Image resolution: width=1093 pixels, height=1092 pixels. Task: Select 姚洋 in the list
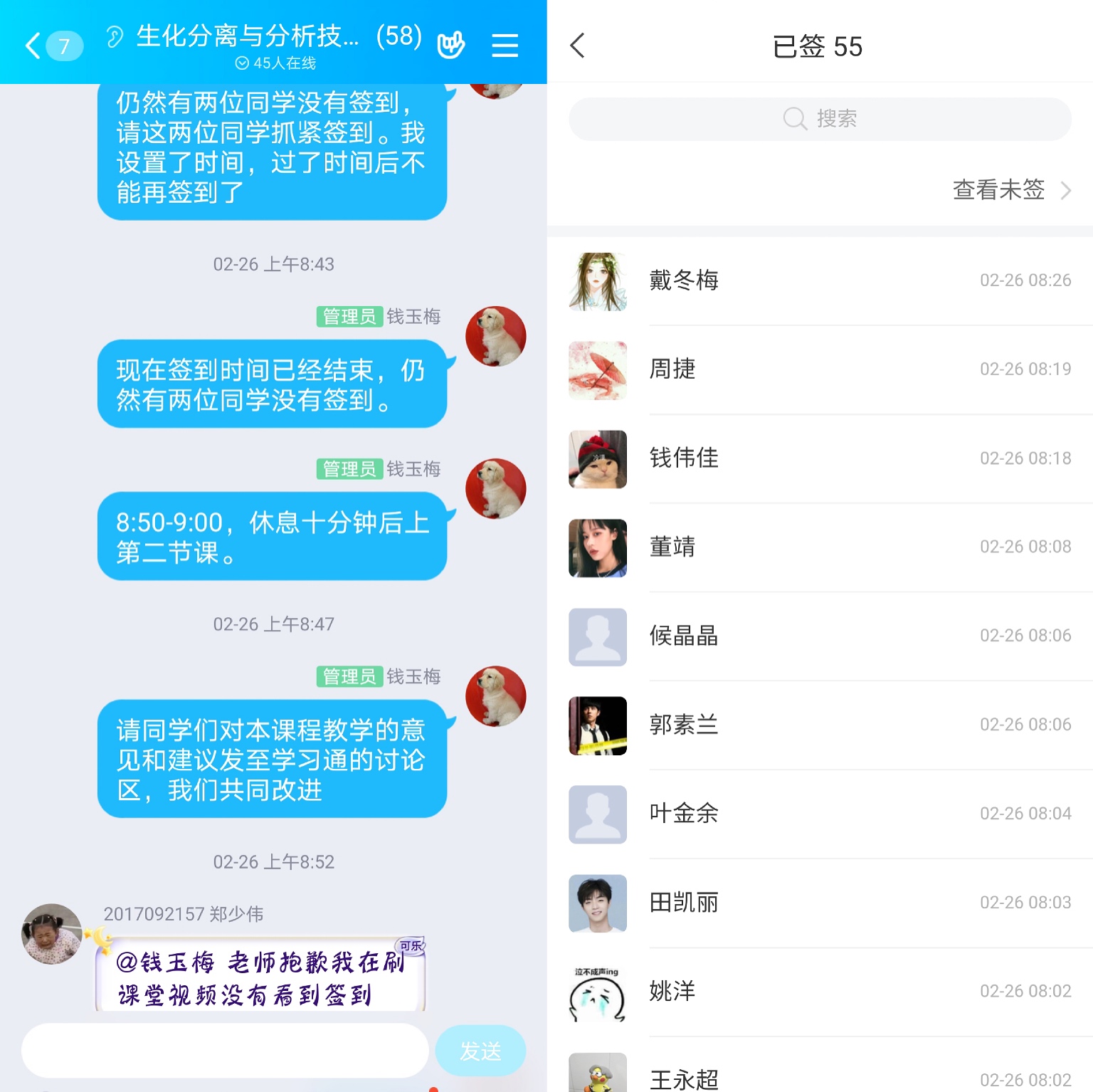coord(820,992)
